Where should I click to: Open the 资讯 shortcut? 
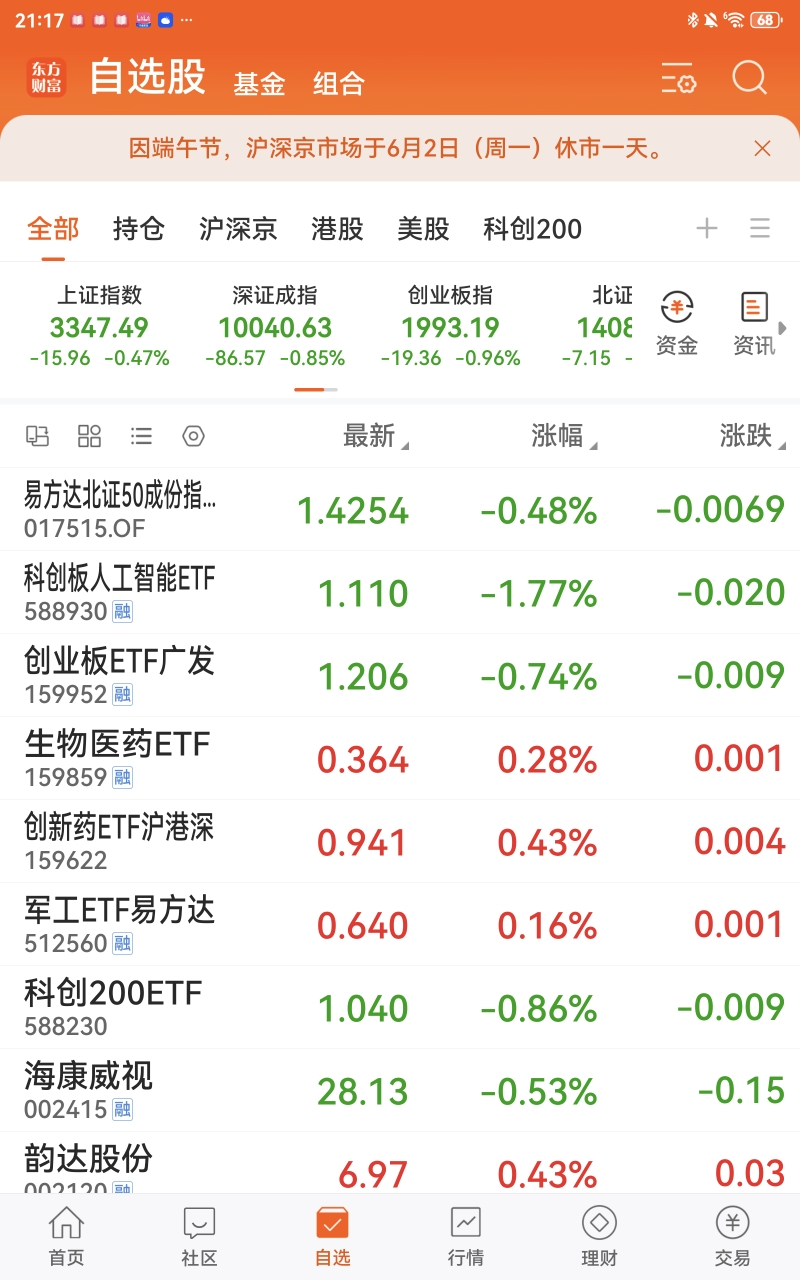coord(754,326)
